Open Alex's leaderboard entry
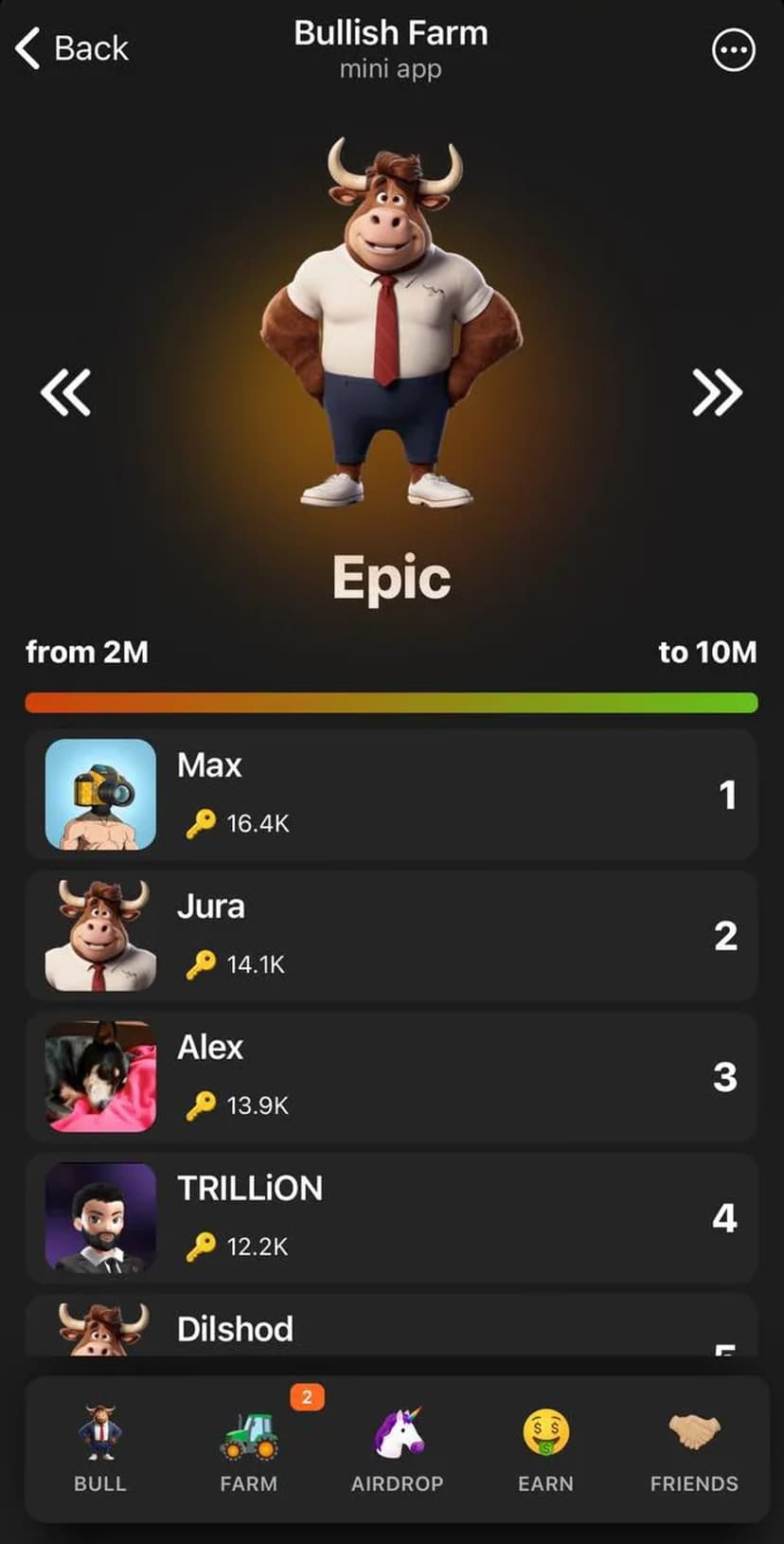The height and width of the screenshot is (1544, 784). [x=391, y=1076]
